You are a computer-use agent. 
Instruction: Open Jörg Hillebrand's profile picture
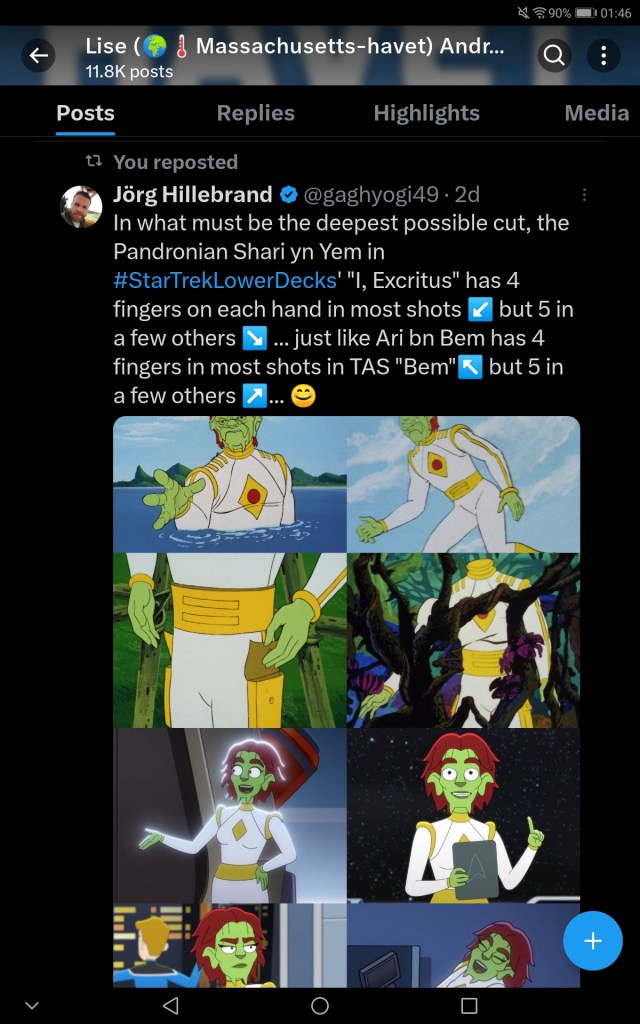pos(82,206)
